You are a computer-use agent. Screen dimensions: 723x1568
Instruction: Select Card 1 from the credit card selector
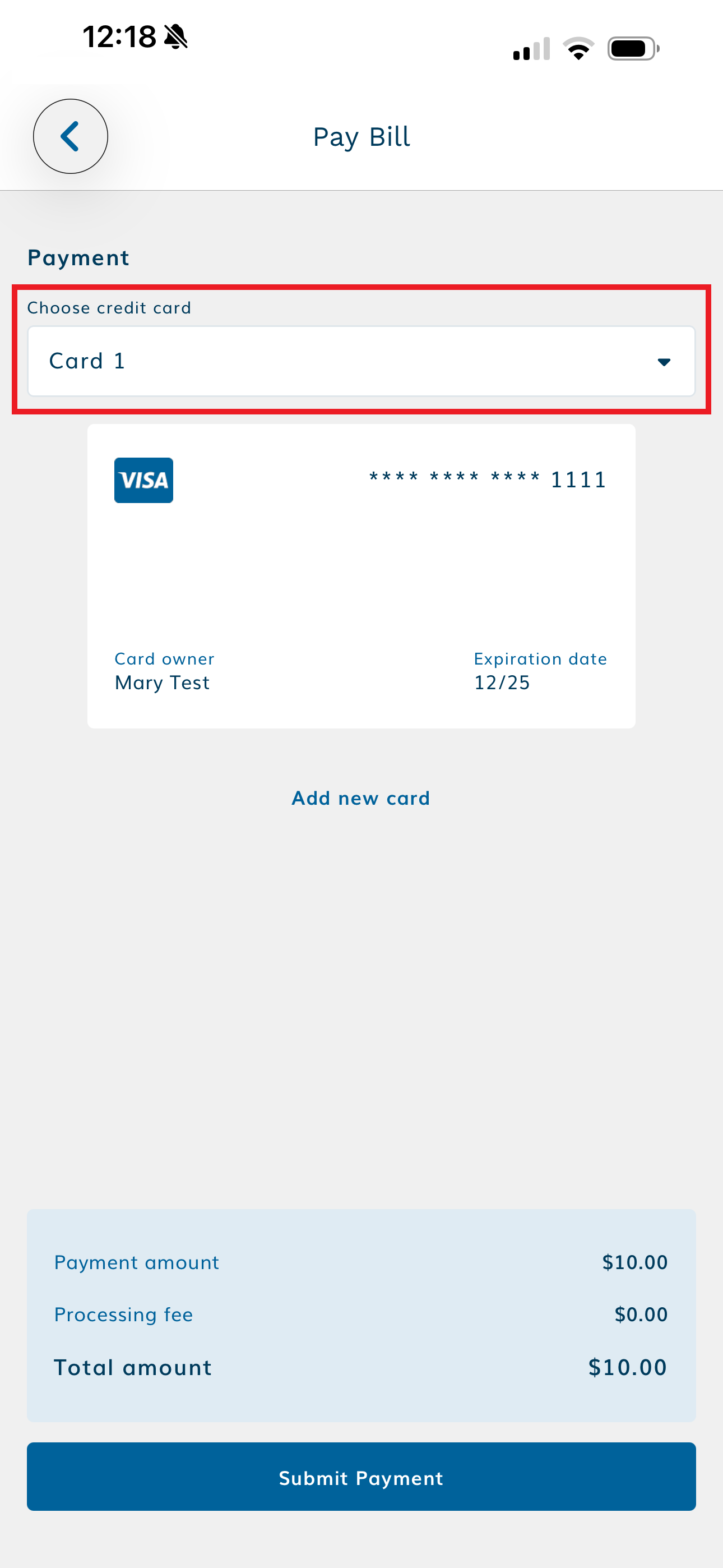click(361, 361)
